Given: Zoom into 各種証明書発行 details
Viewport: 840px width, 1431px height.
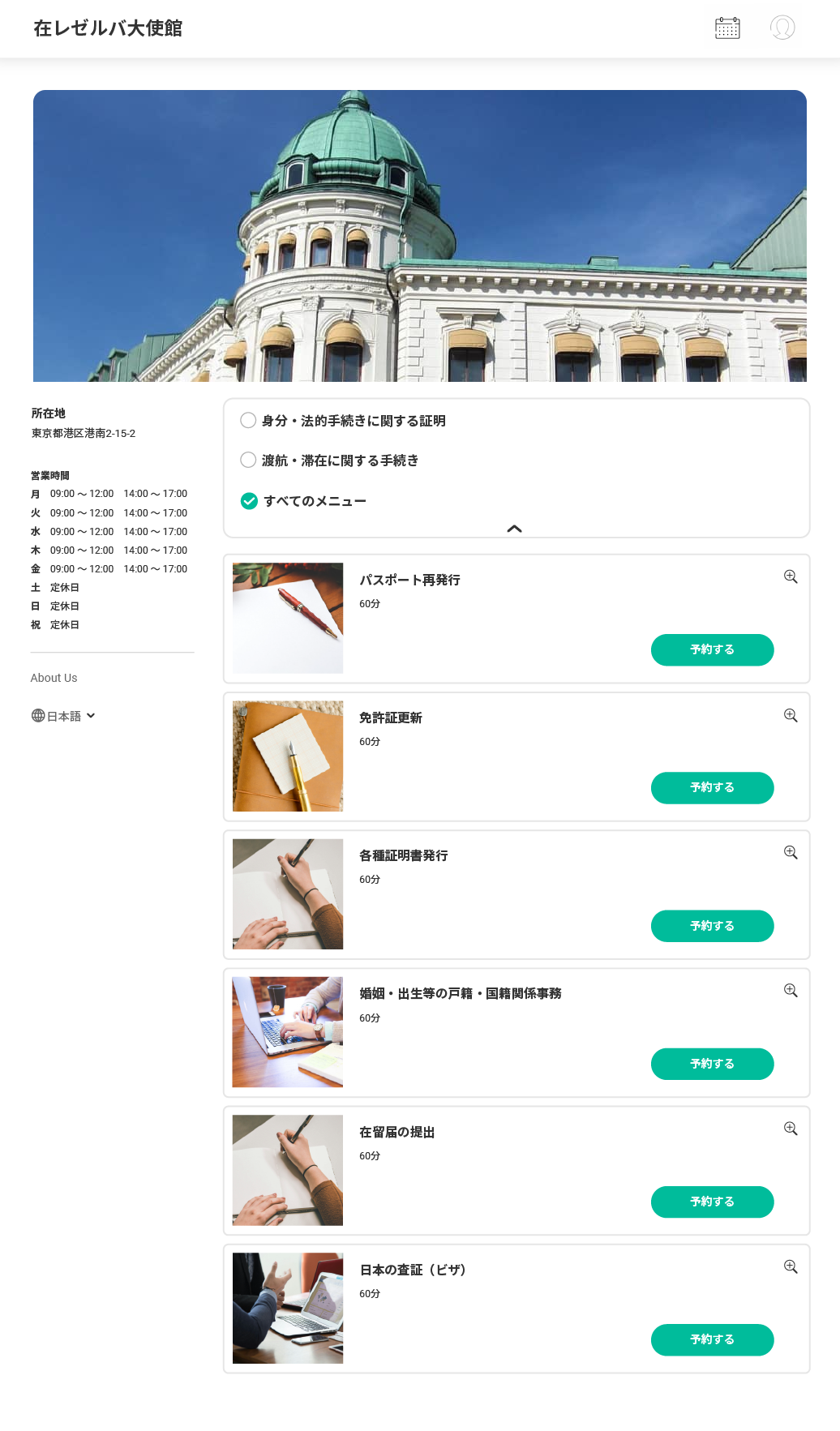Looking at the screenshot, I should [791, 852].
